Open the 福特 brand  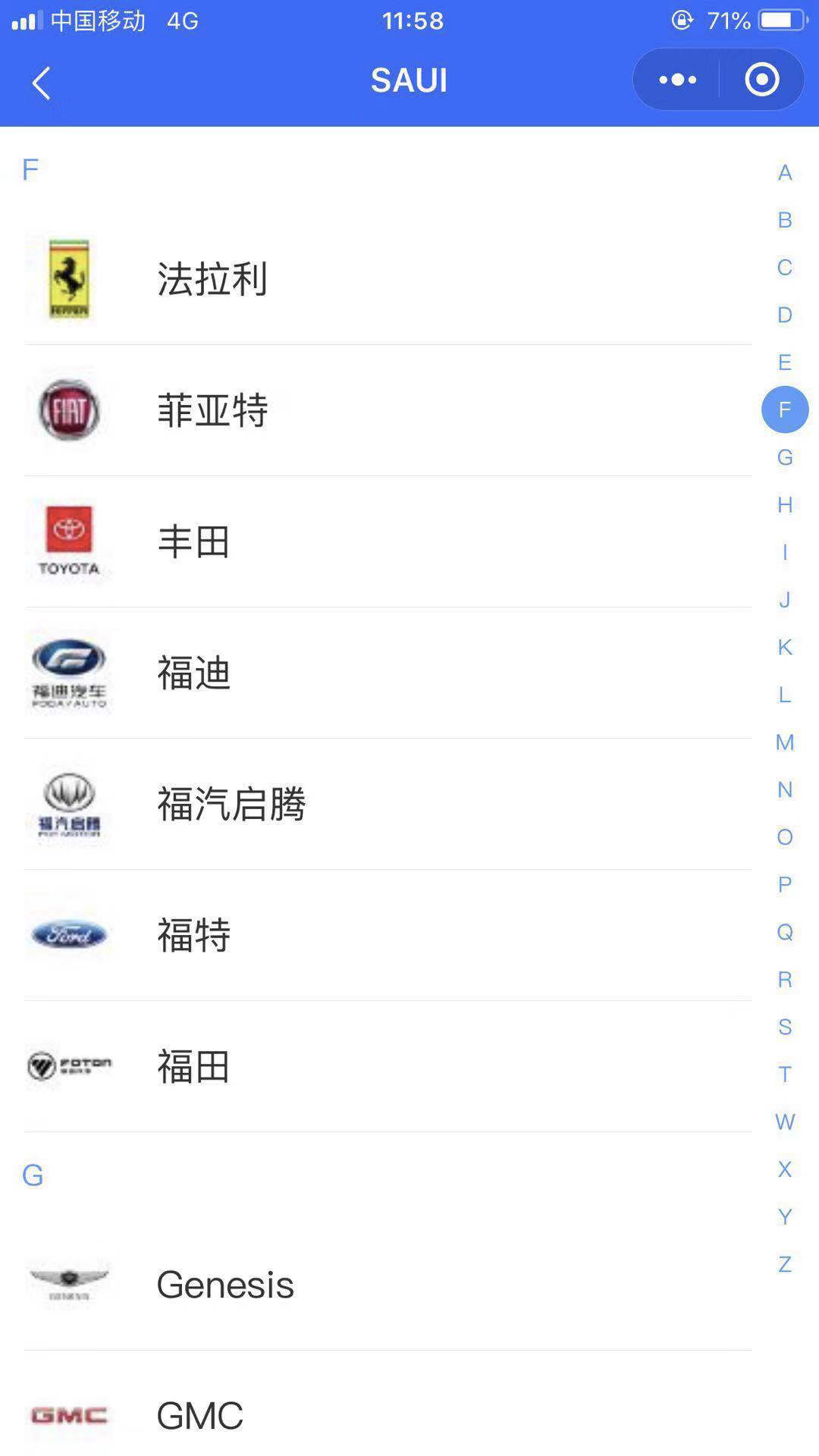point(388,935)
